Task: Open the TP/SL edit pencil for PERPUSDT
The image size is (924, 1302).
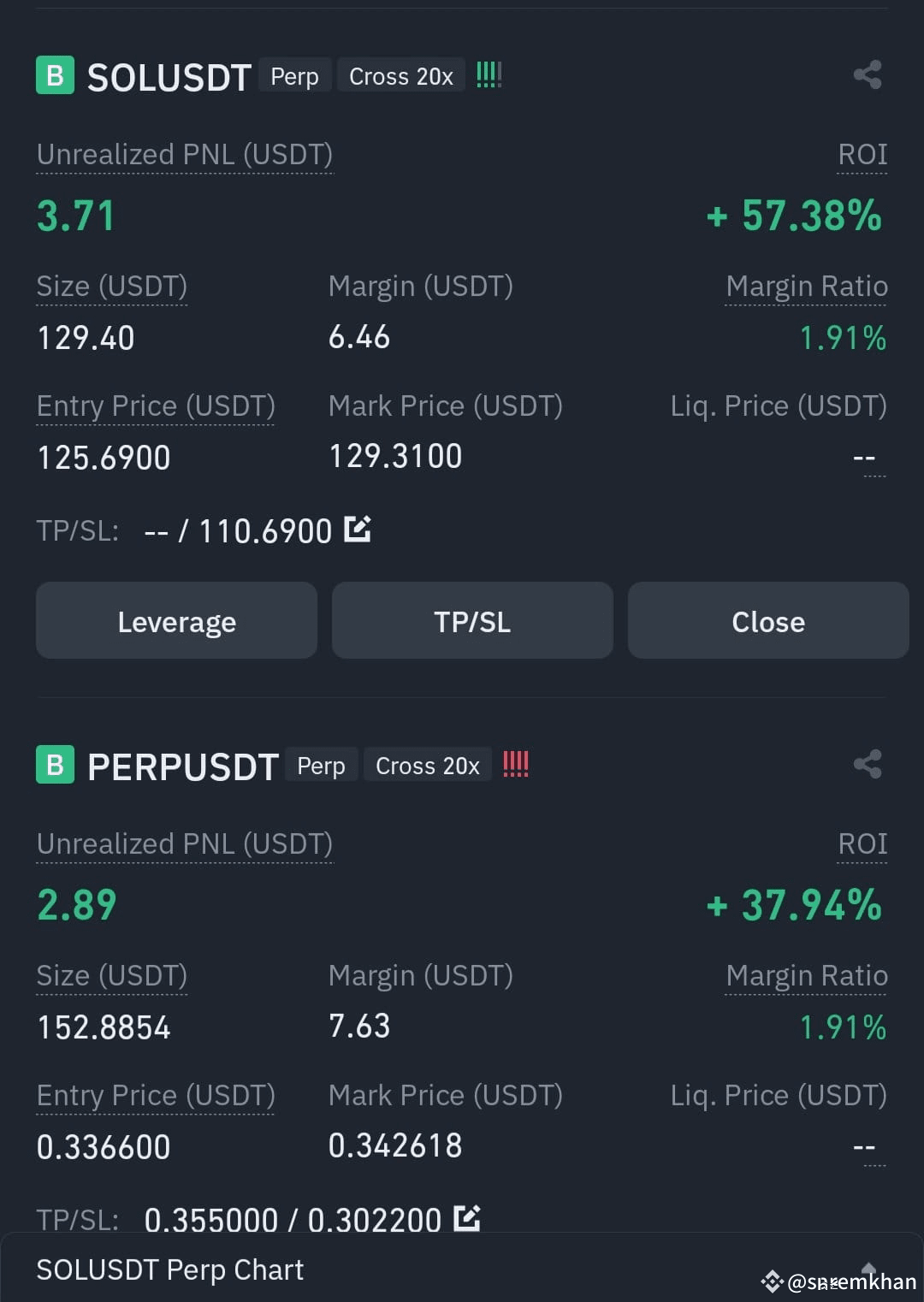Action: pyautogui.click(x=466, y=1217)
